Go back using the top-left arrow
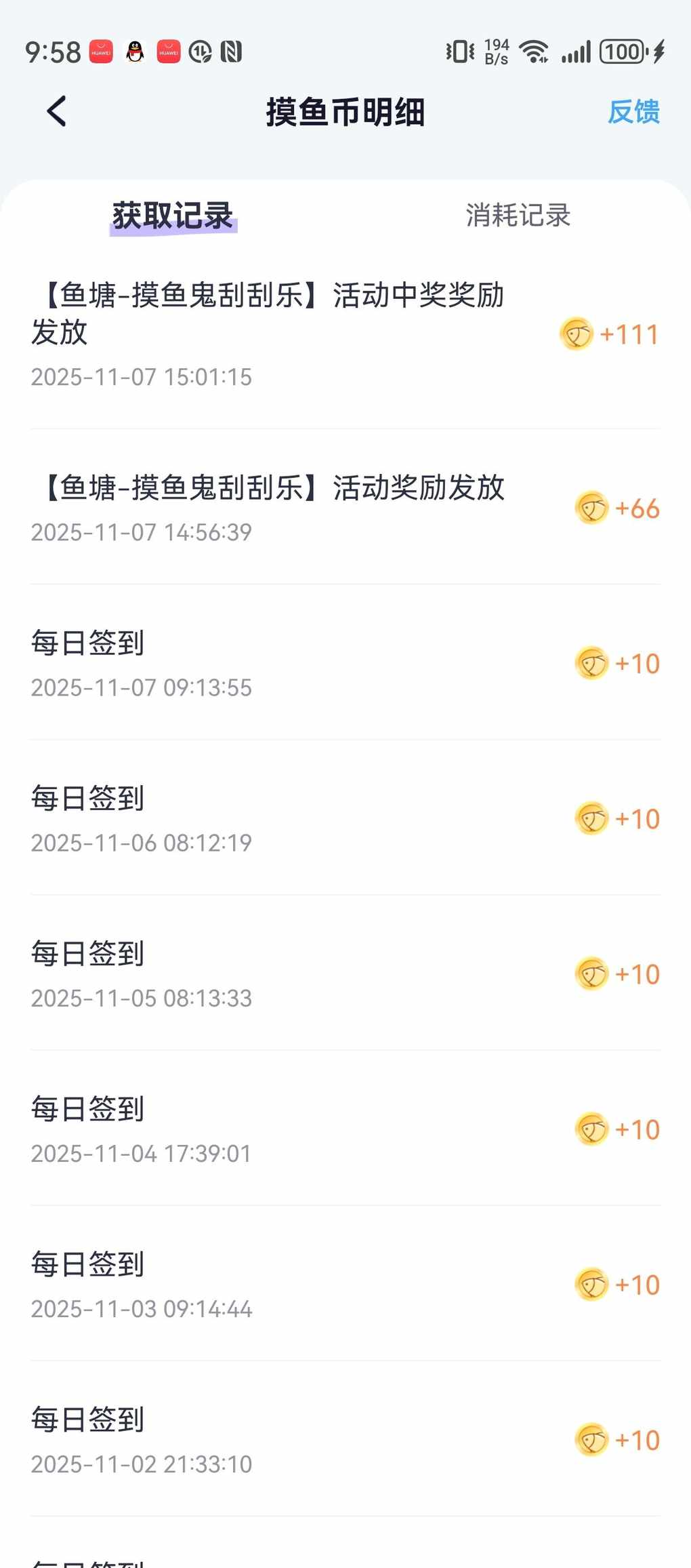 pos(57,111)
